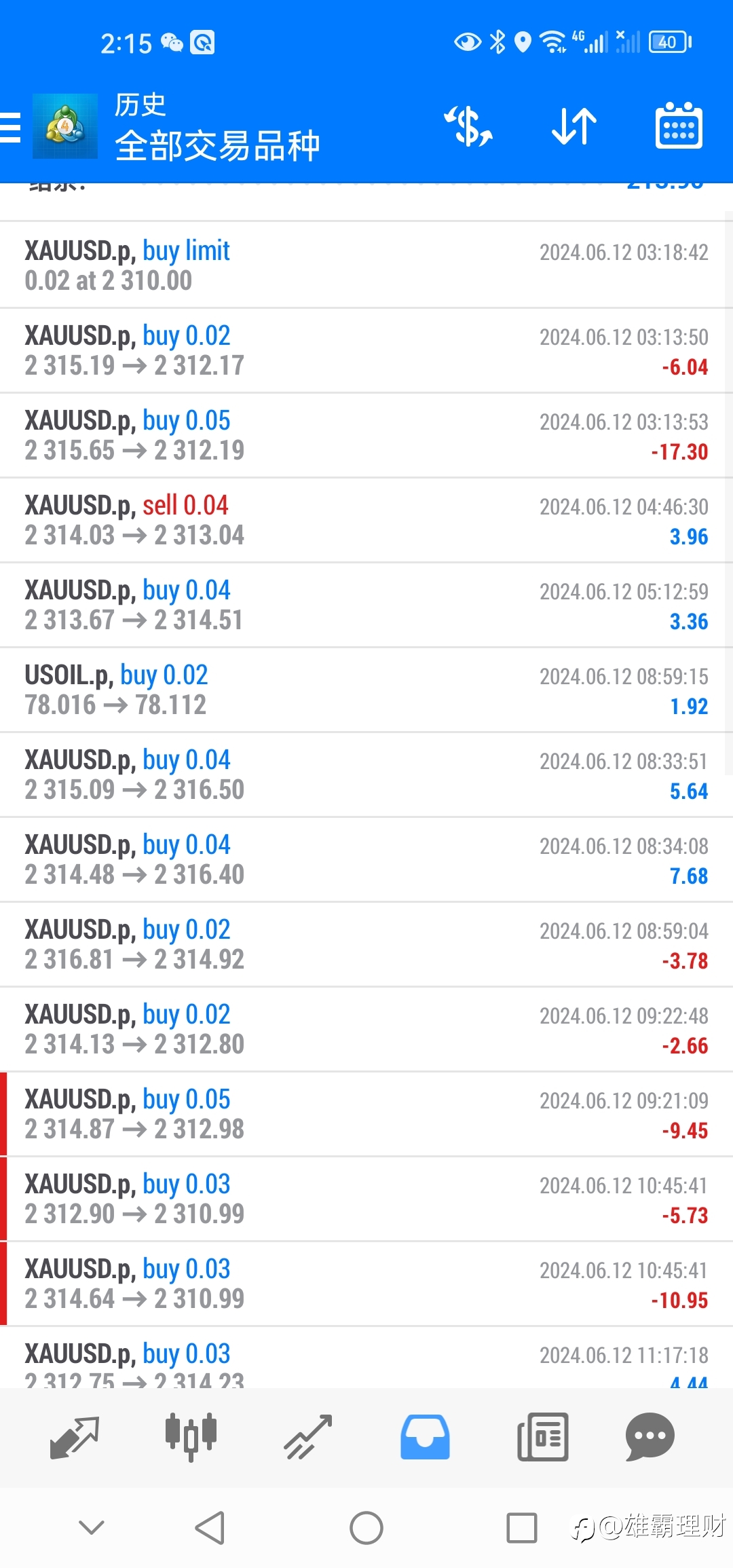Open the buy limit 0.02 at 2 310.00 order

pos(366,265)
